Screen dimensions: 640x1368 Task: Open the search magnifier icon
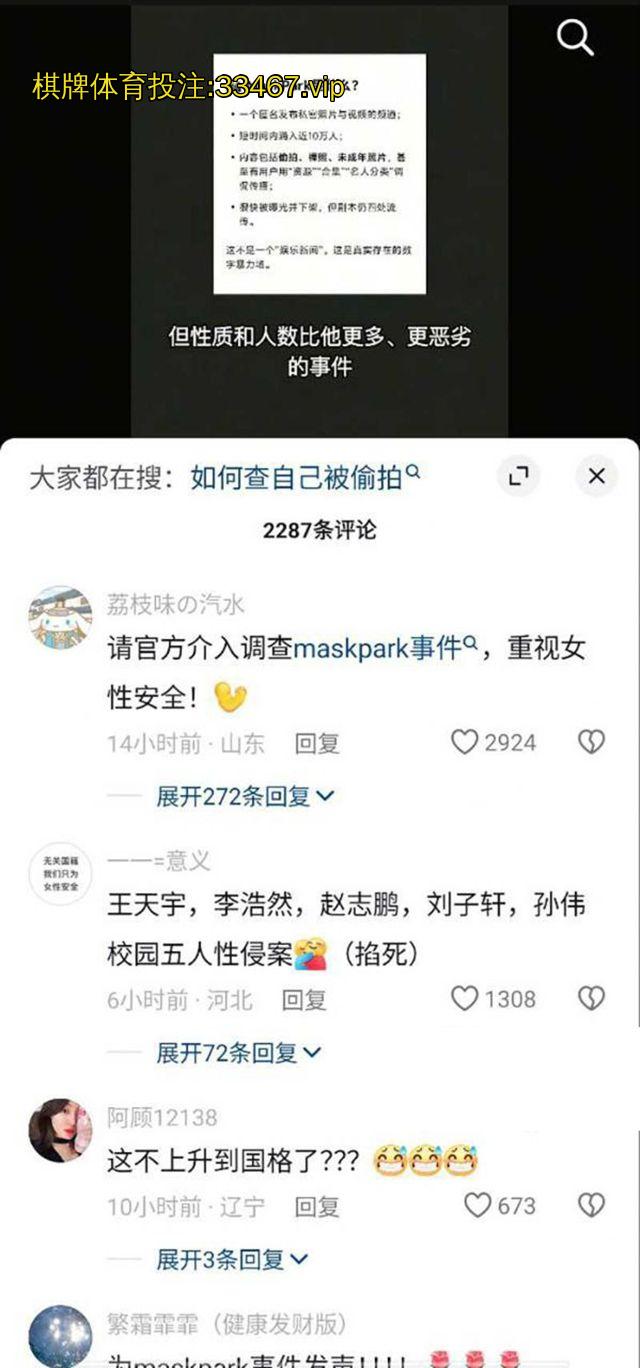pos(575,38)
